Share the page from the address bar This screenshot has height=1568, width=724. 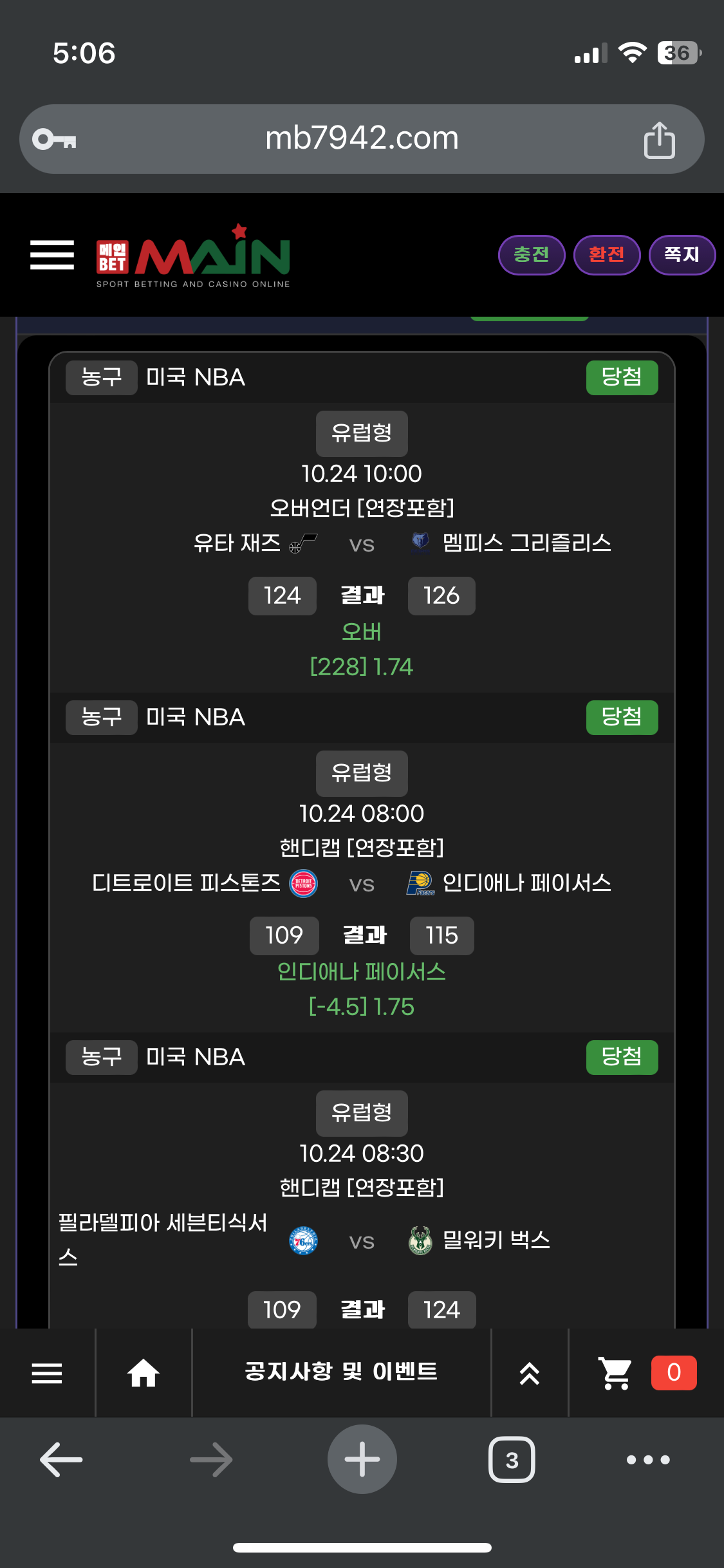click(x=659, y=140)
